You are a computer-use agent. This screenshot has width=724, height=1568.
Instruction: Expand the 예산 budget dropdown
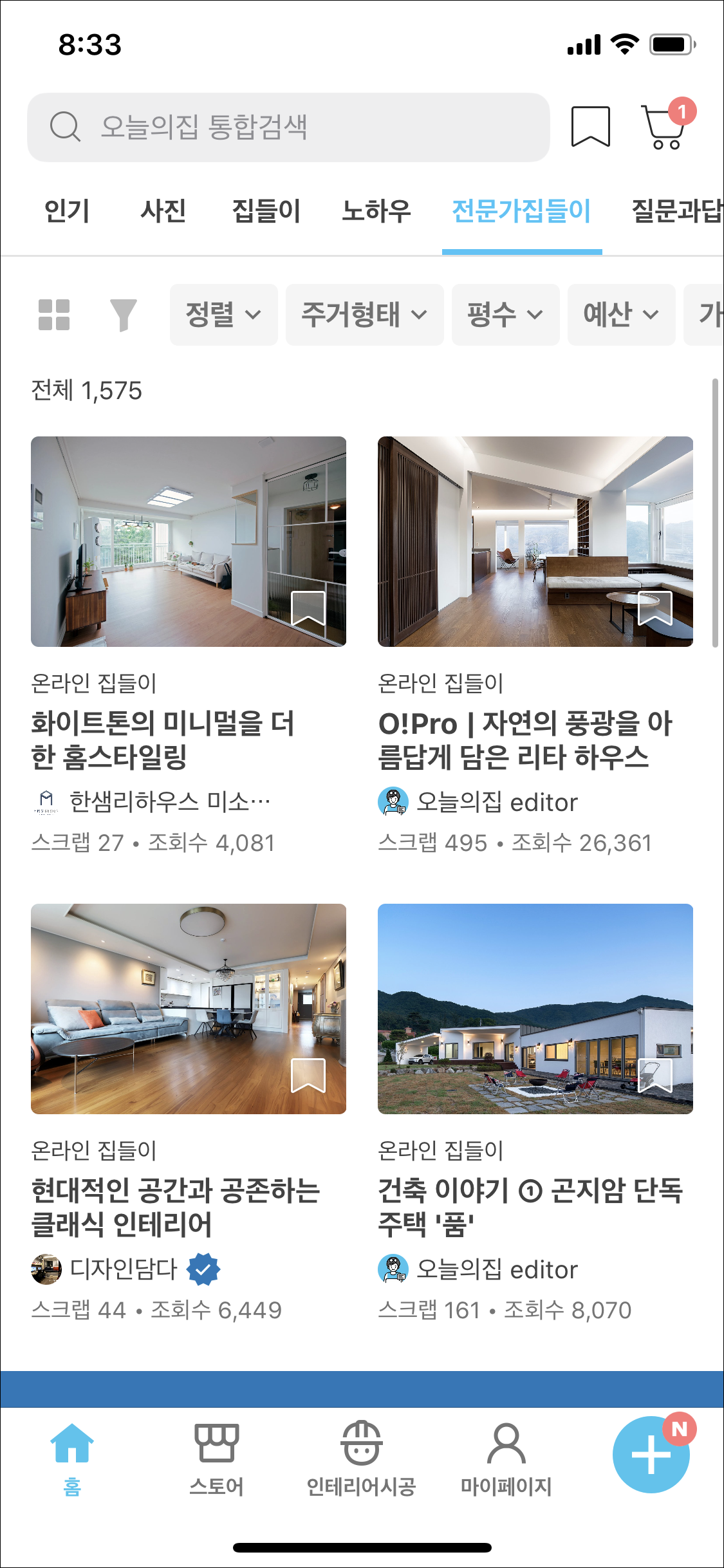point(622,315)
